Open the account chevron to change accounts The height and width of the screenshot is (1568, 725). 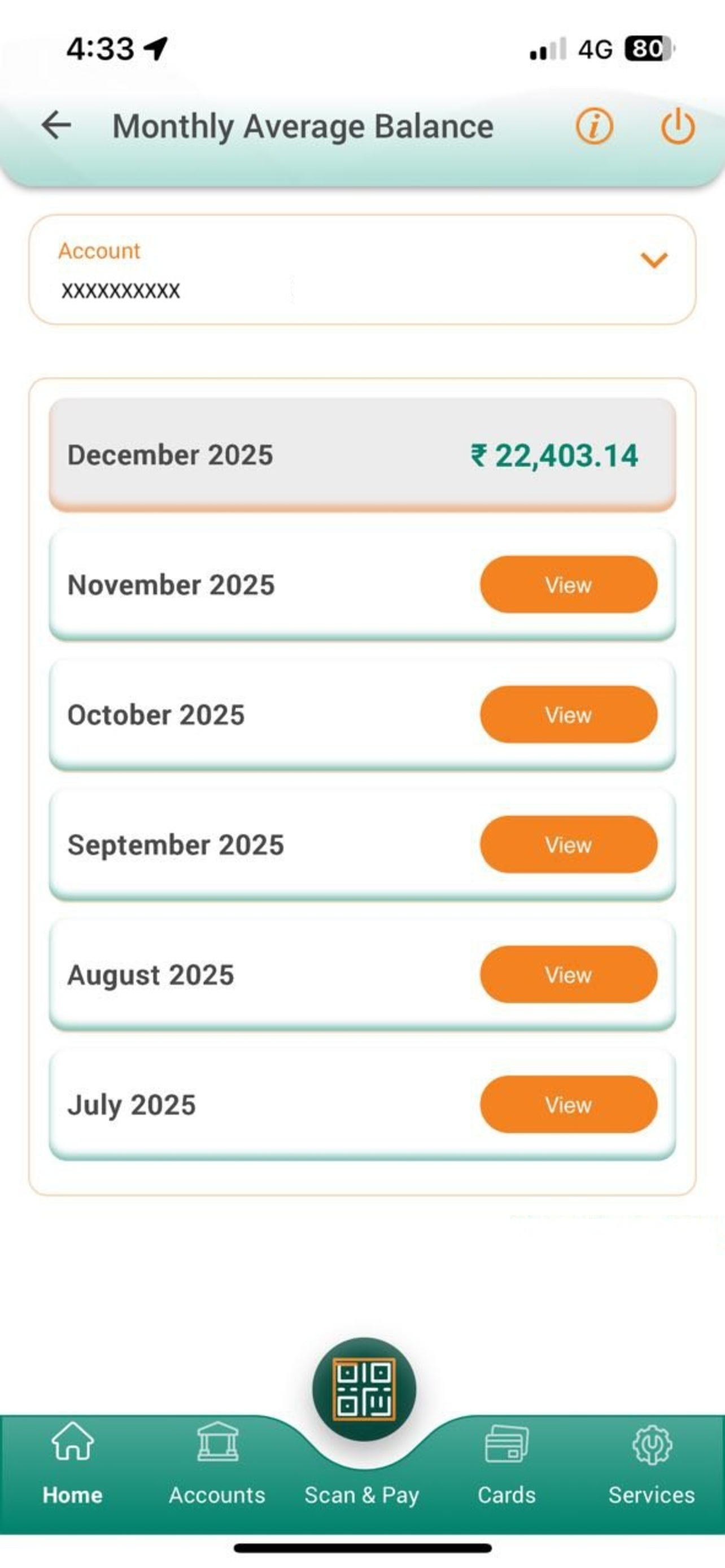(654, 262)
